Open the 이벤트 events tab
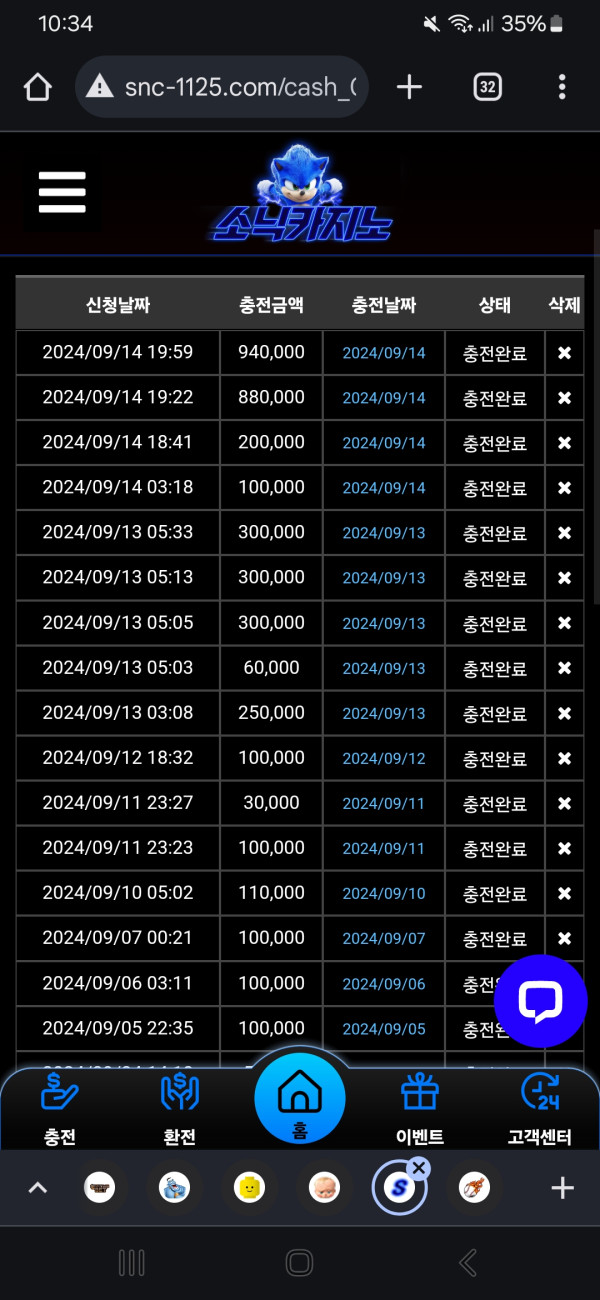Viewport: 600px width, 1300px height. point(420,1108)
